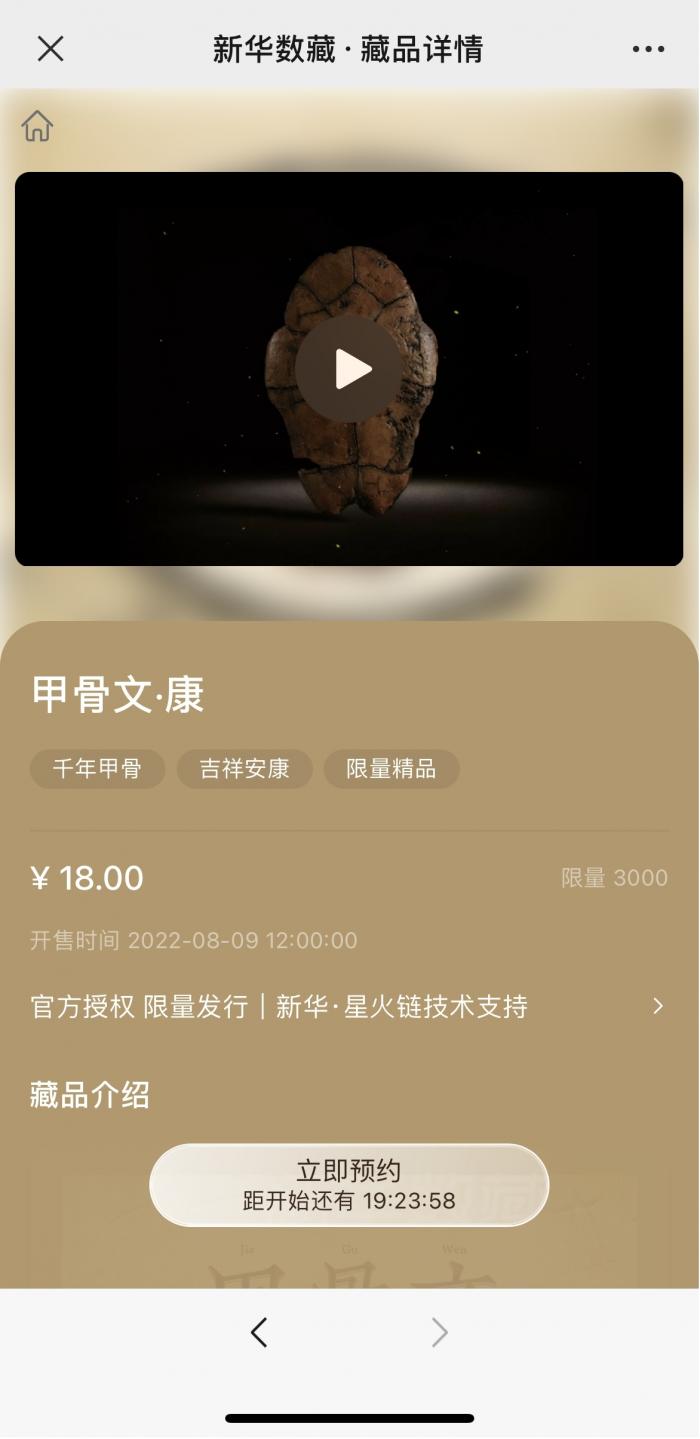This screenshot has height=1439, width=700.
Task: Close the 新华数藏 mini program page
Action: coord(50,48)
